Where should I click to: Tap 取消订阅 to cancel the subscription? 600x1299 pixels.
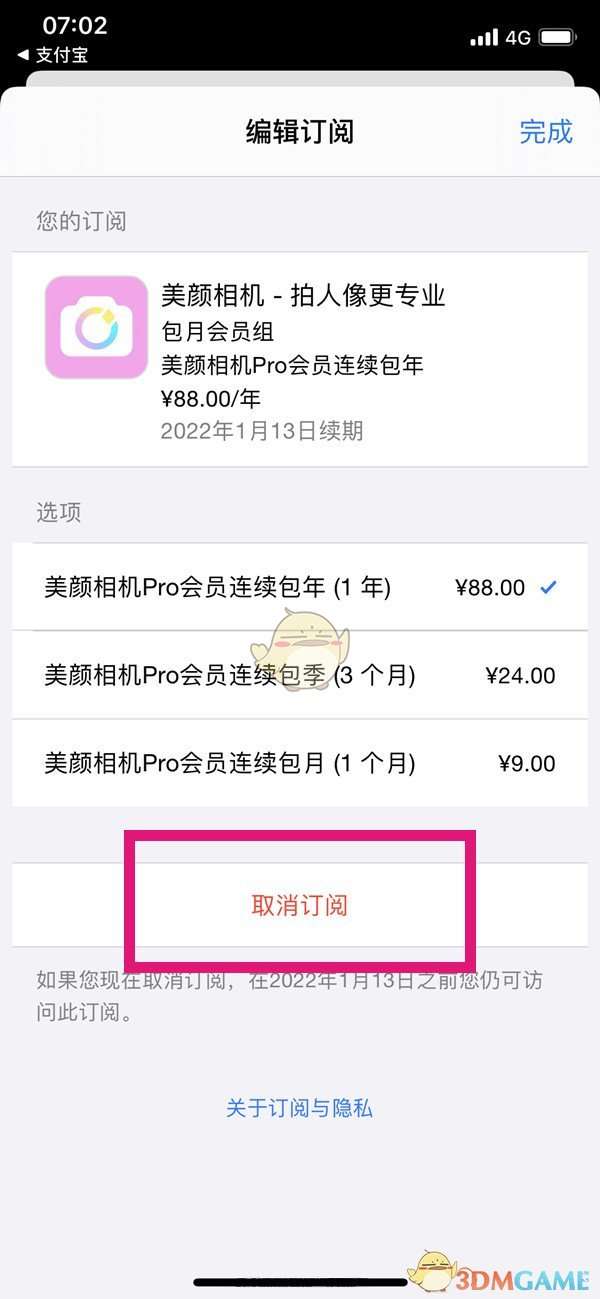(x=299, y=906)
